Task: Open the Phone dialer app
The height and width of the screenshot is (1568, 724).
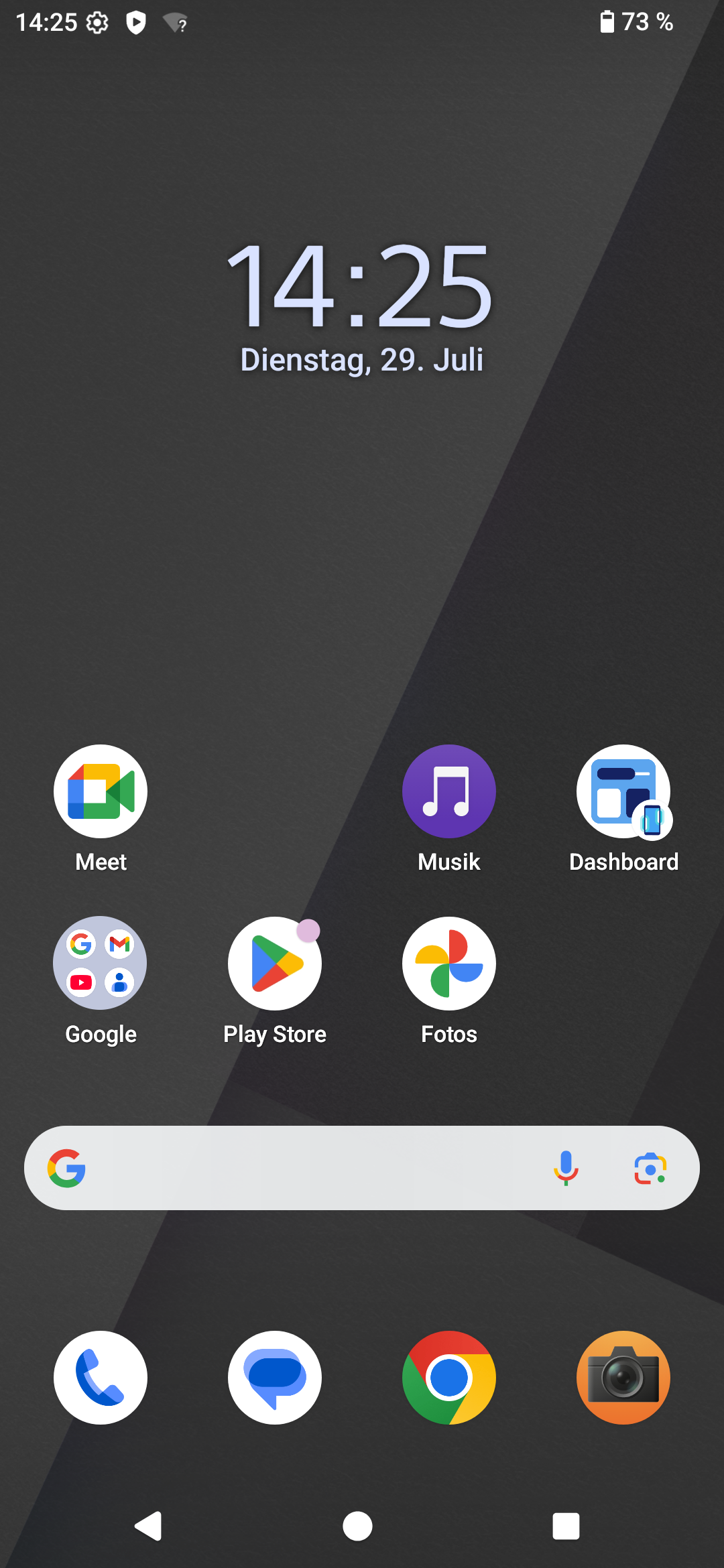Action: point(101,1378)
